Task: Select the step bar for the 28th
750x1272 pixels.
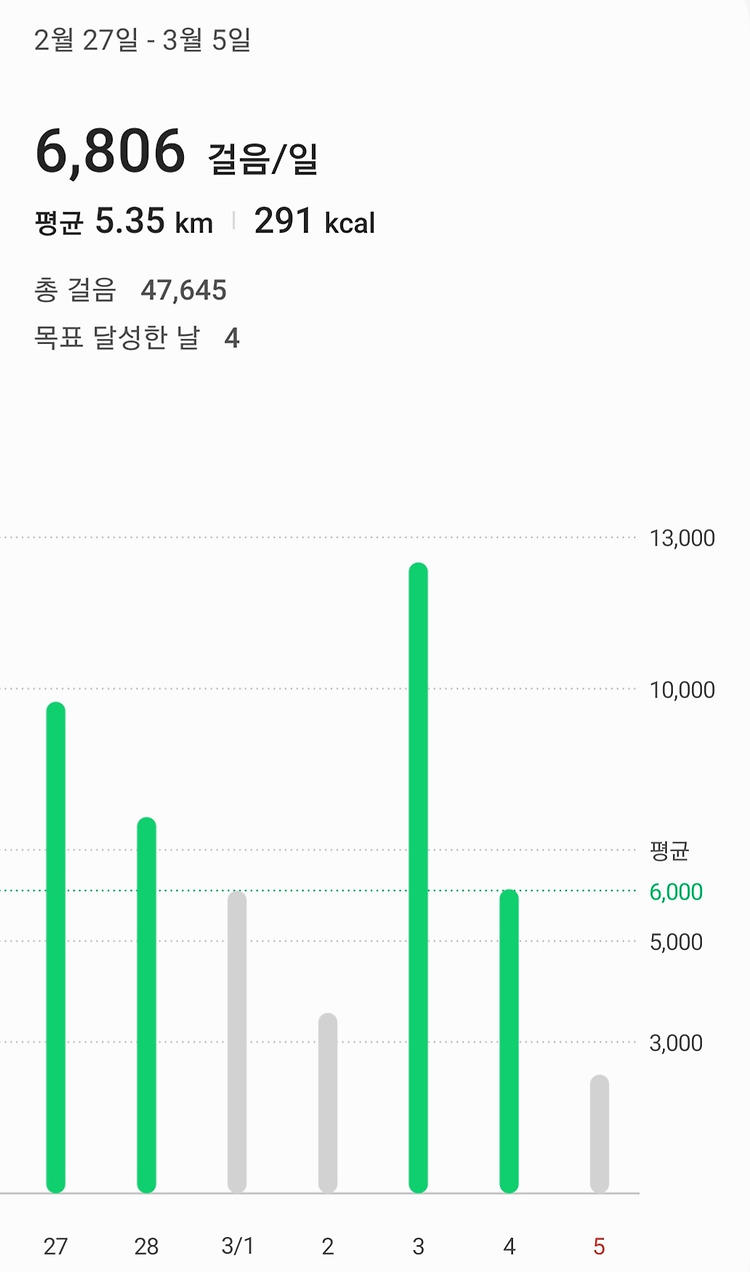Action: [x=146, y=1005]
